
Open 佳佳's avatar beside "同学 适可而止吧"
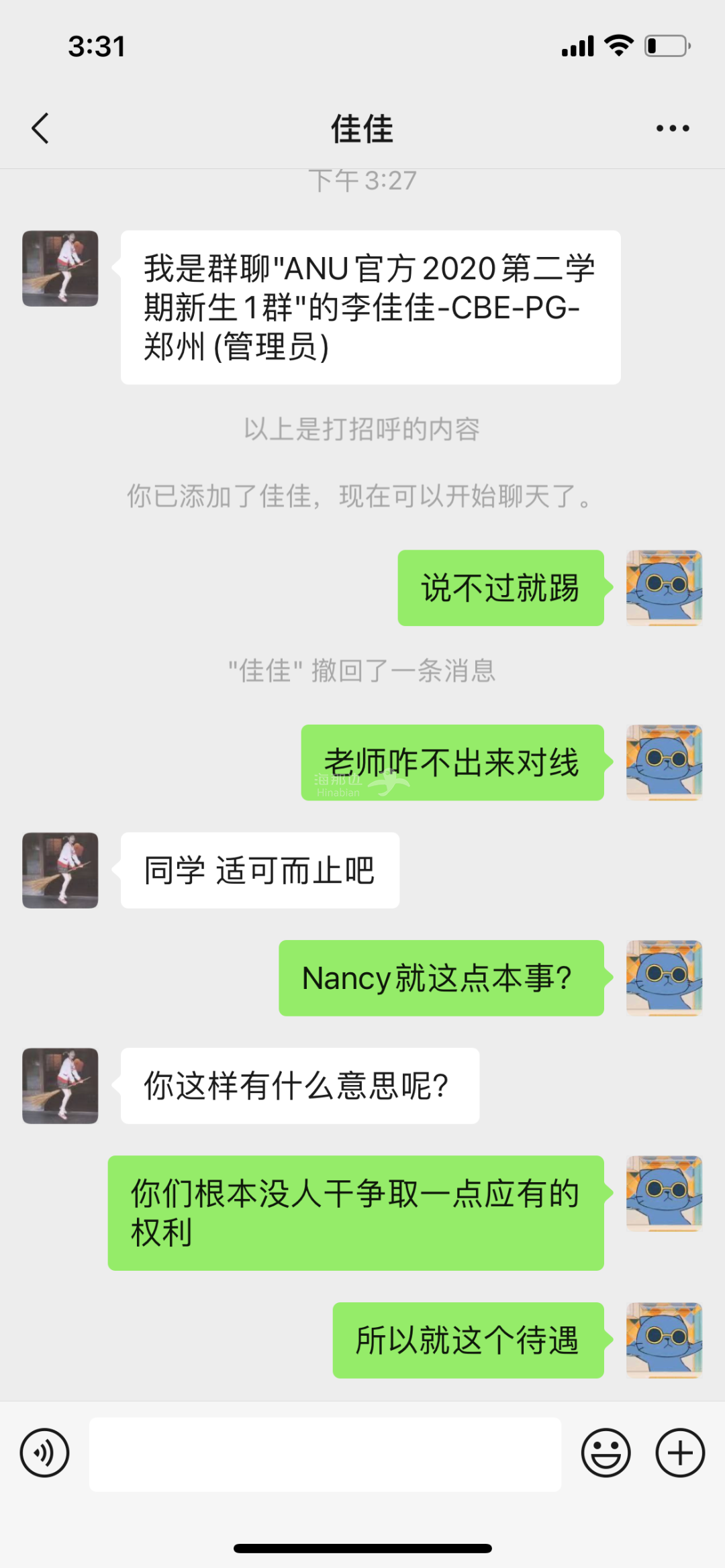pos(60,870)
